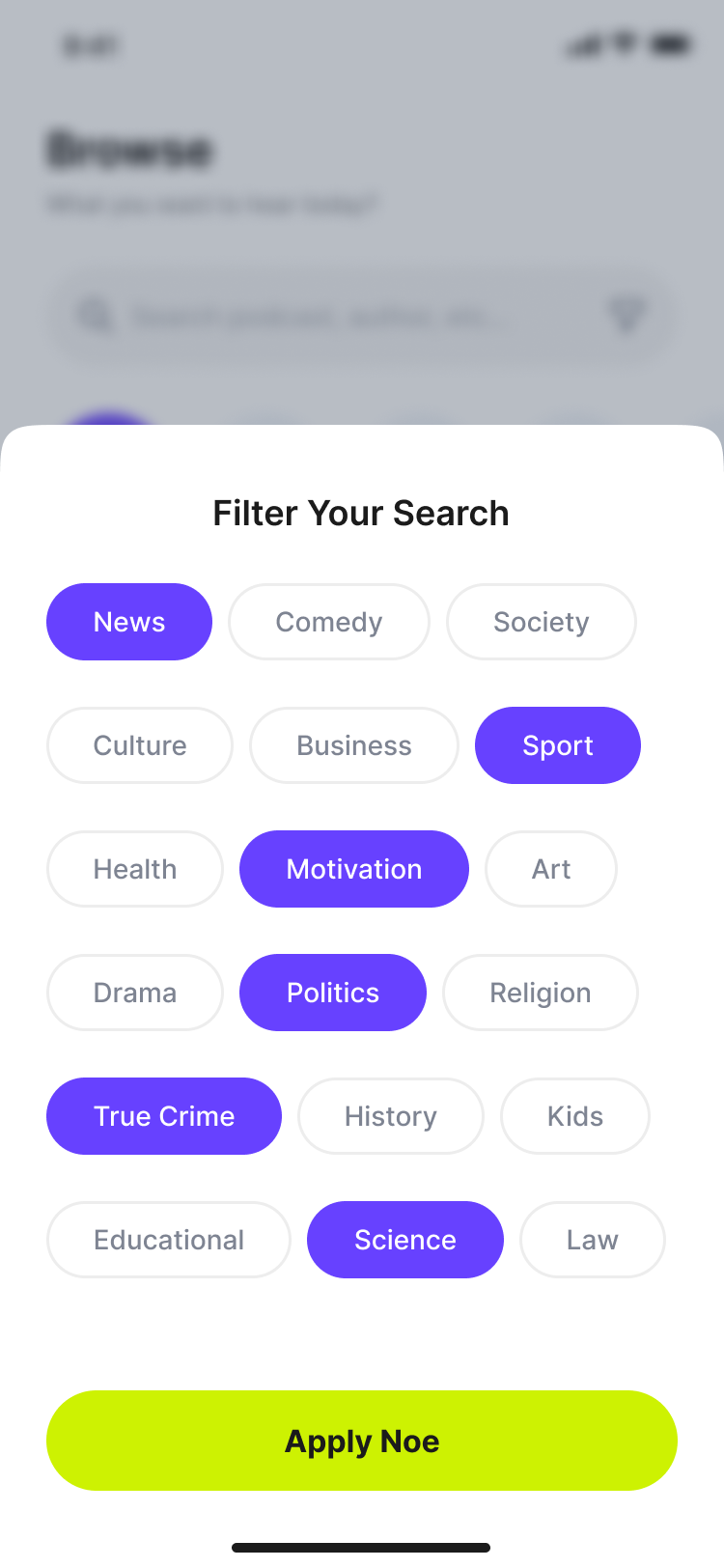Viewport: 724px width, 1568px height.
Task: Tap the Art category chip
Action: (x=550, y=869)
